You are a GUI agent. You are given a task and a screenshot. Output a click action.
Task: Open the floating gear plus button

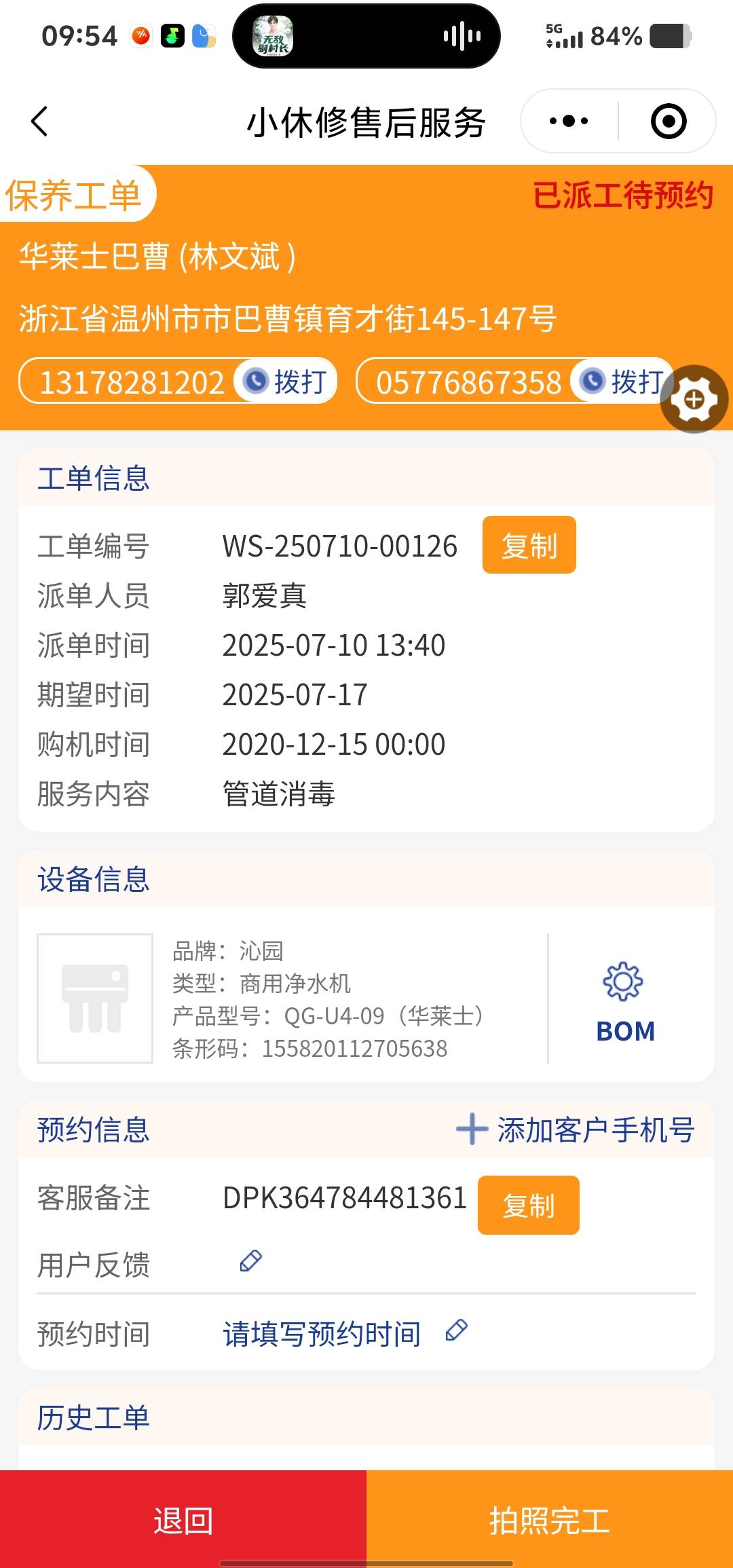694,399
